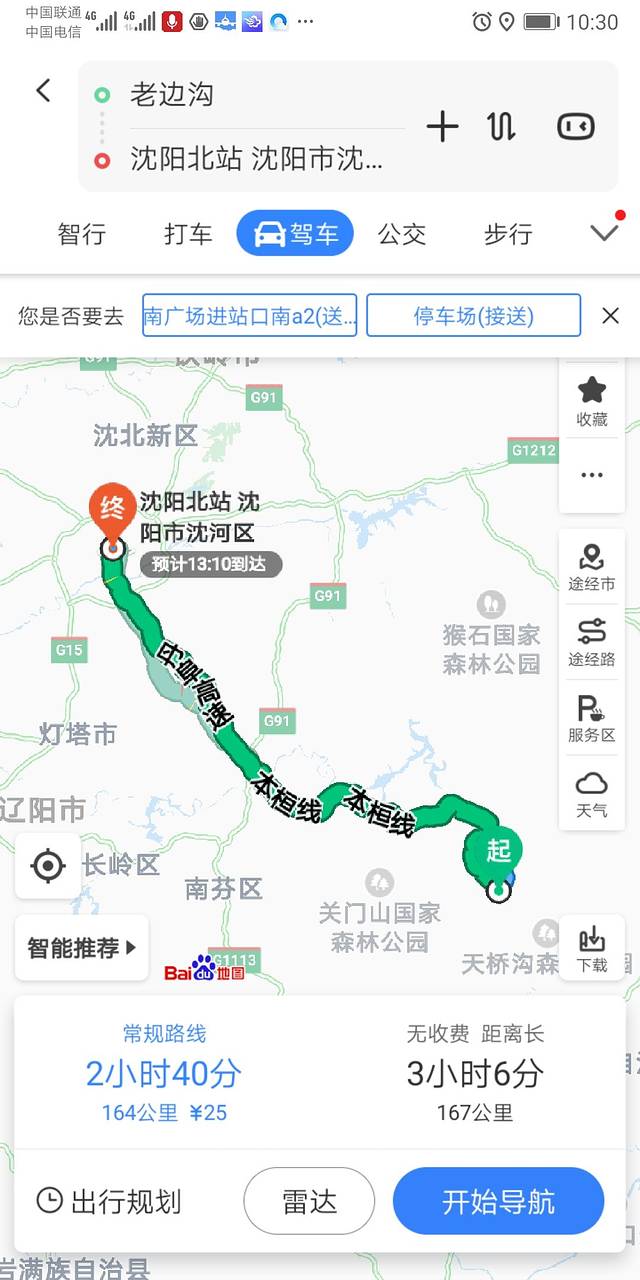The image size is (640, 1280).
Task: Choose the 停车场(接送) suggestion
Action: (473, 316)
